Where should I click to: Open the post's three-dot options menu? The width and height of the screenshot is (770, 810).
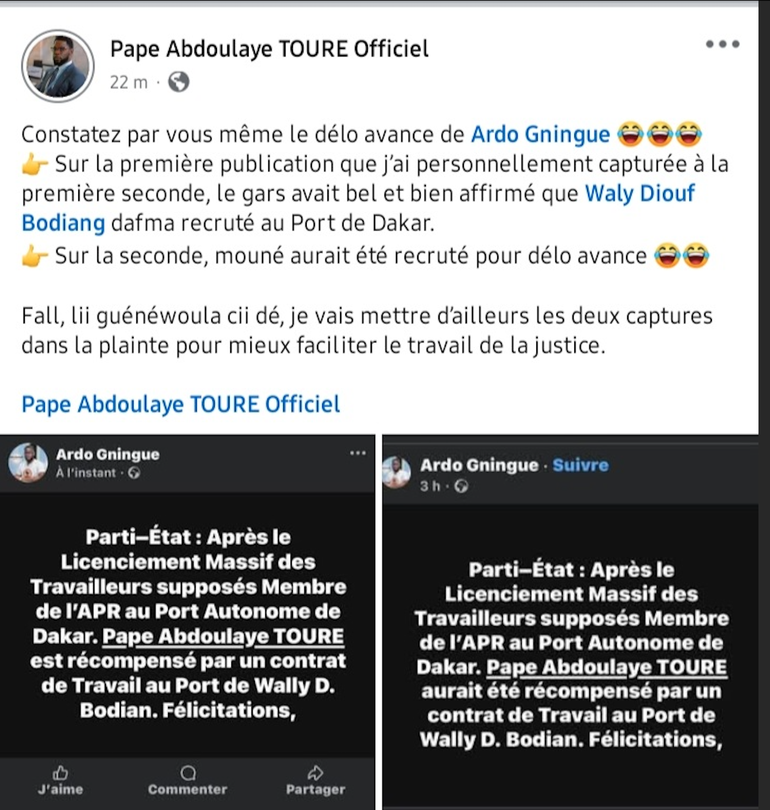[x=722, y=45]
